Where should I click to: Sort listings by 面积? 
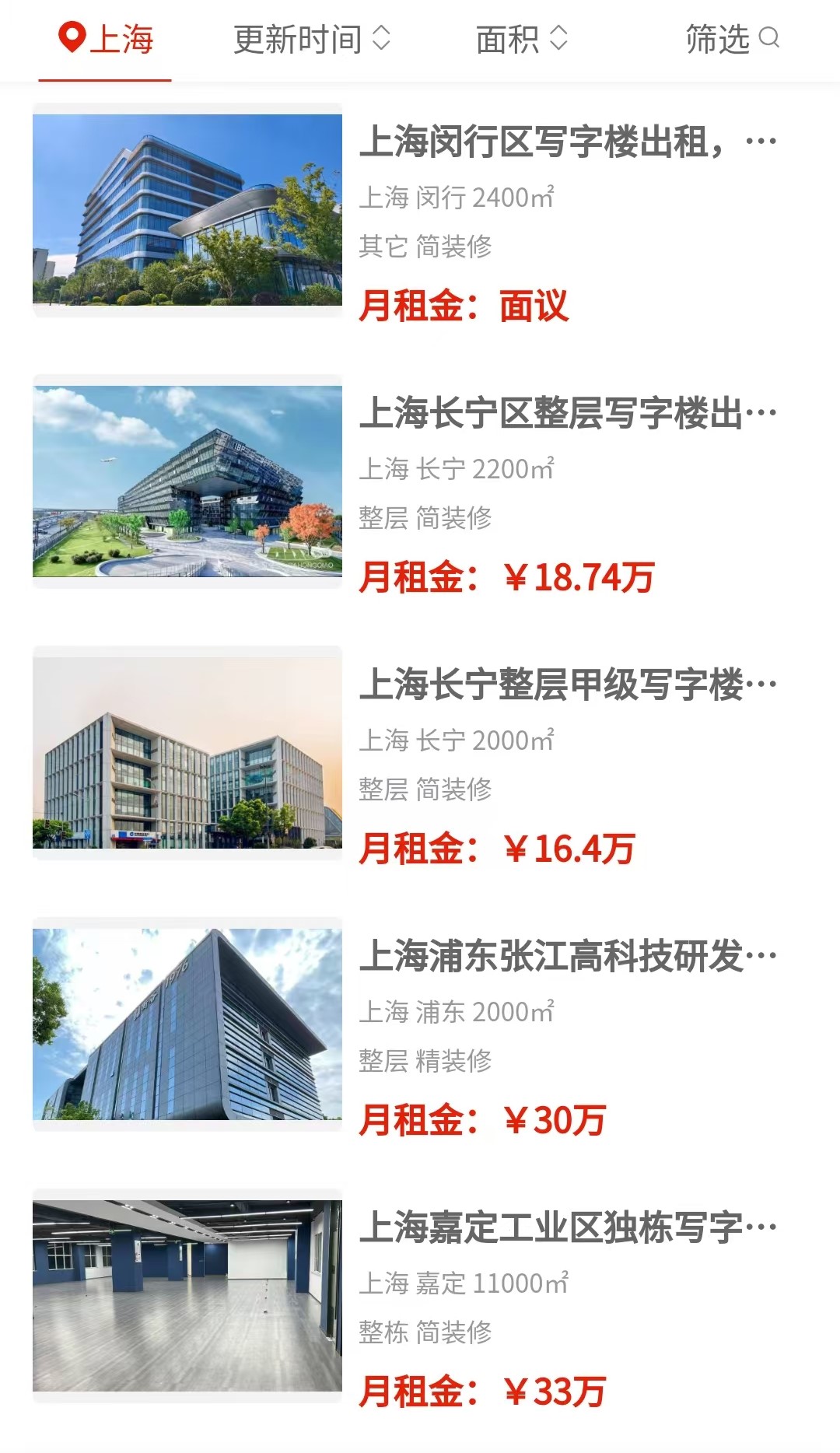pos(522,39)
